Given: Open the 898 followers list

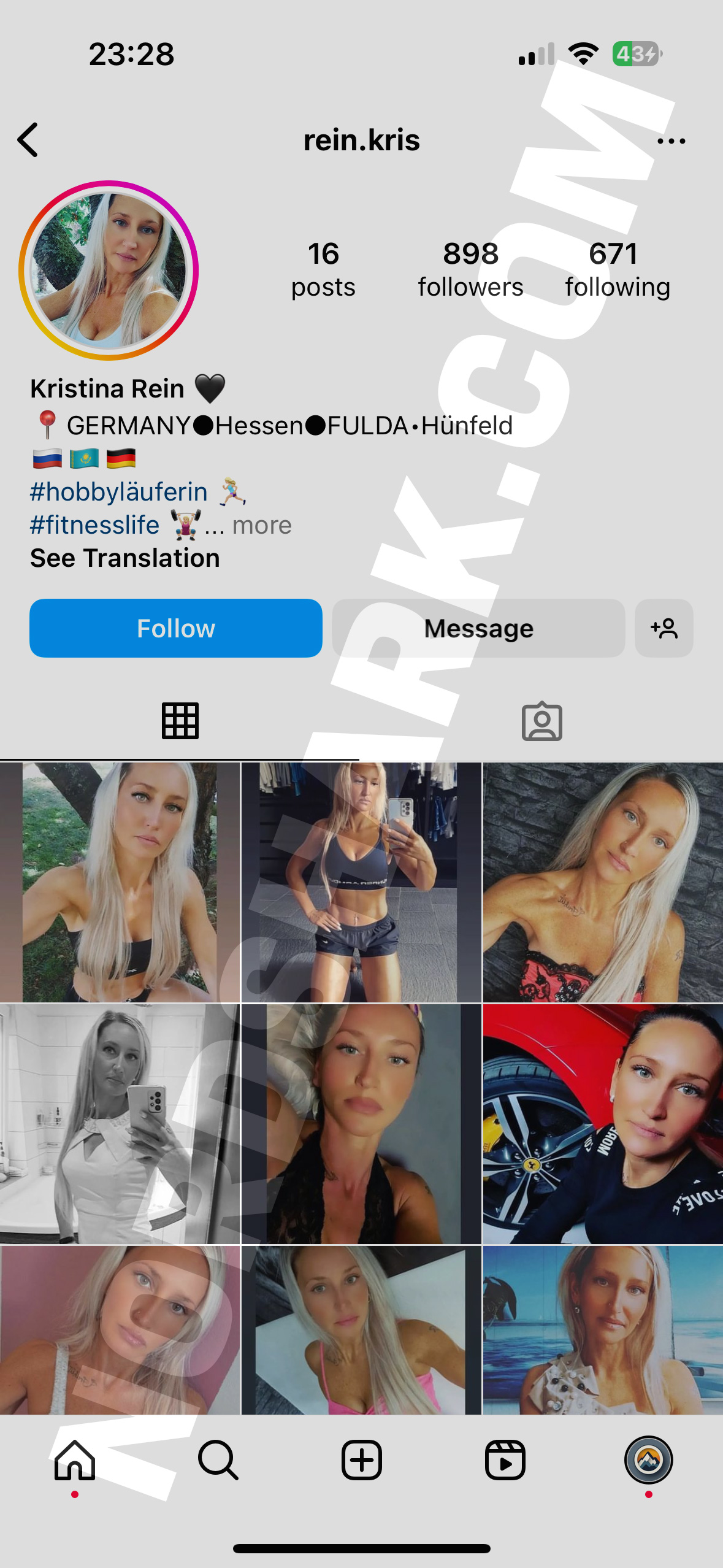Looking at the screenshot, I should click(470, 270).
